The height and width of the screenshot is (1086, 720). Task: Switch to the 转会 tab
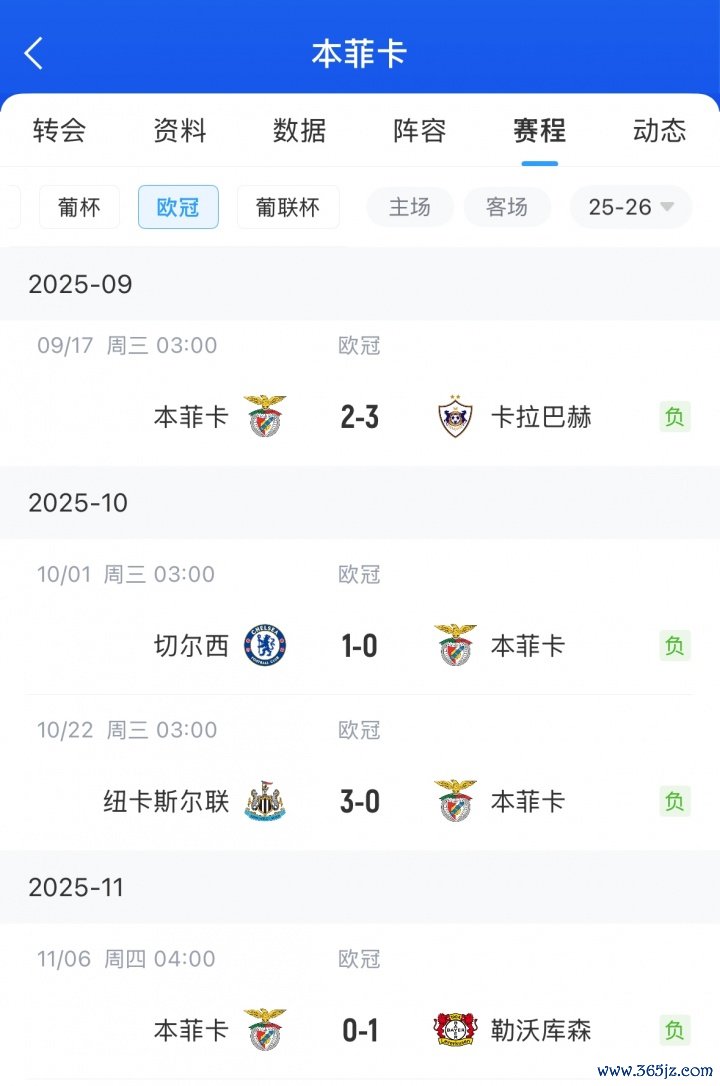(x=59, y=131)
